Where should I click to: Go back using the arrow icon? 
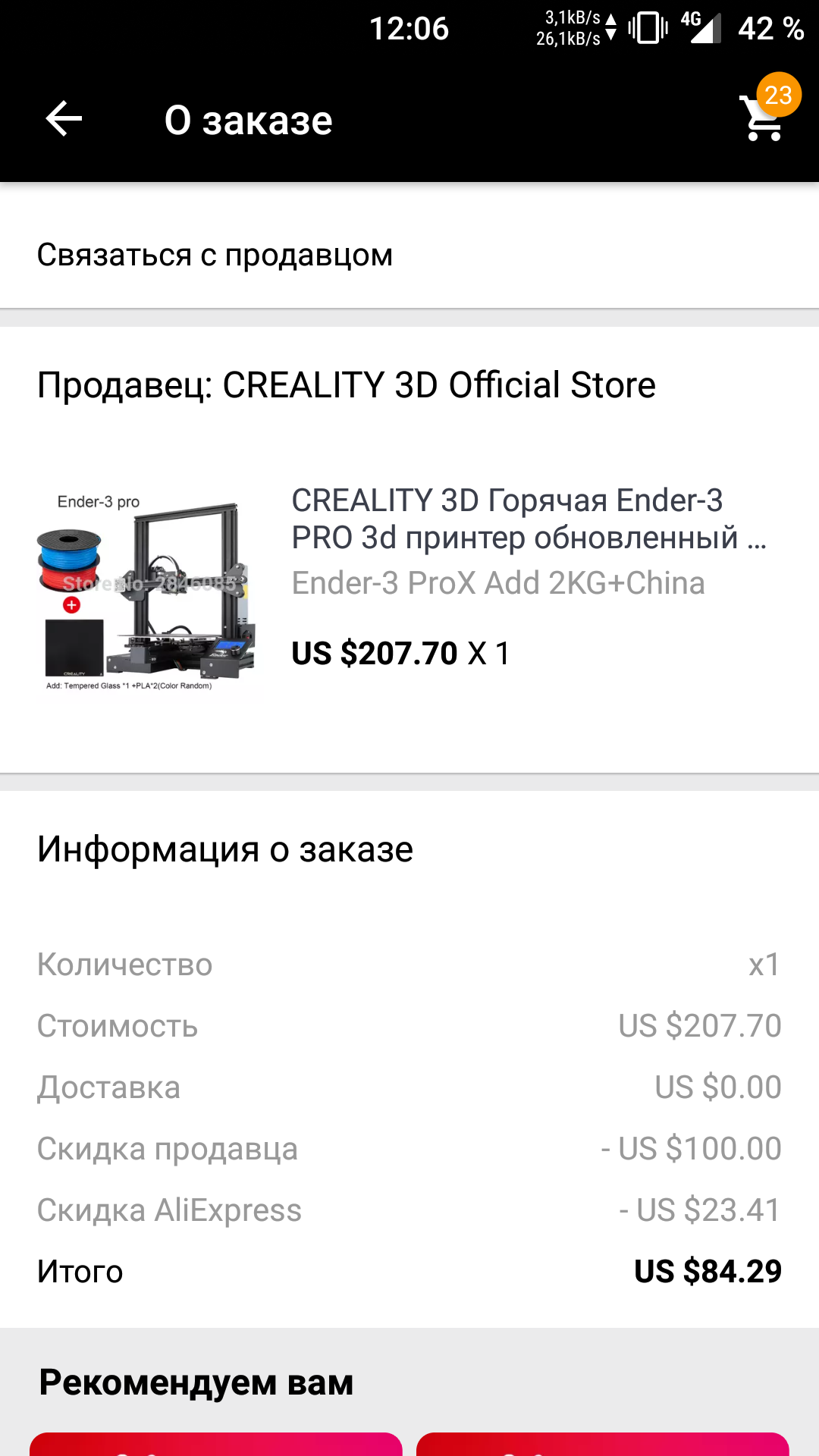(64, 119)
